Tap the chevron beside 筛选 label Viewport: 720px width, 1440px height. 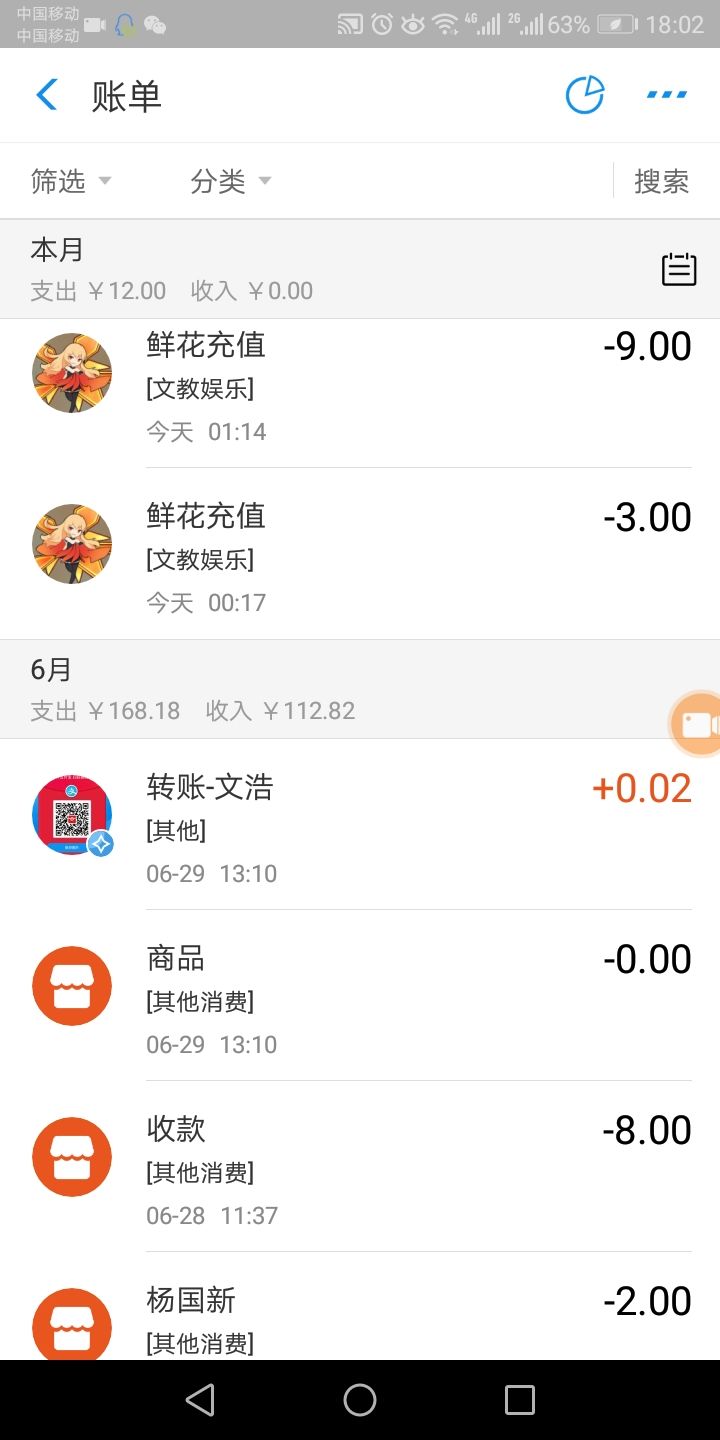click(104, 182)
